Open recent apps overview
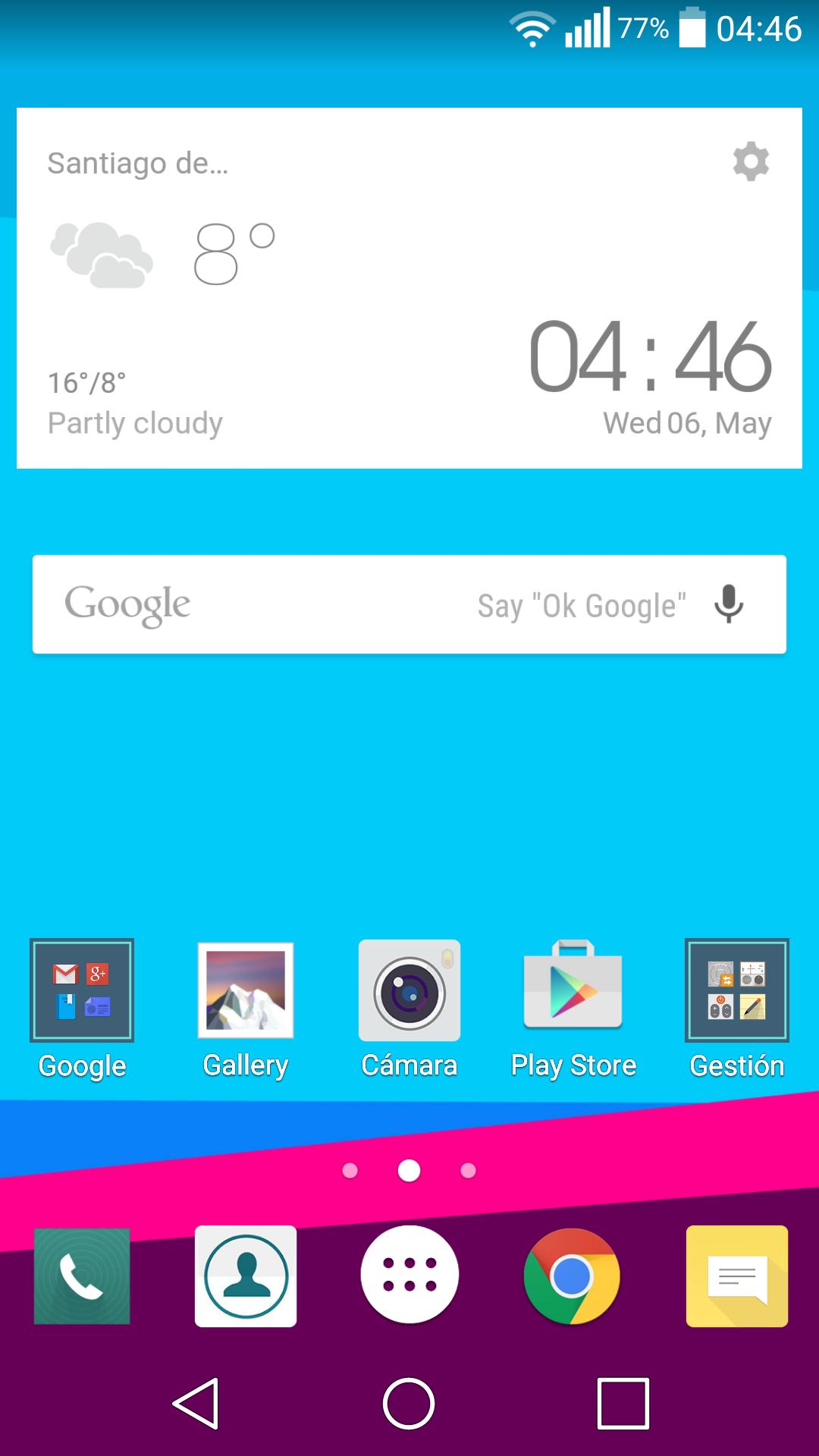 623,1404
